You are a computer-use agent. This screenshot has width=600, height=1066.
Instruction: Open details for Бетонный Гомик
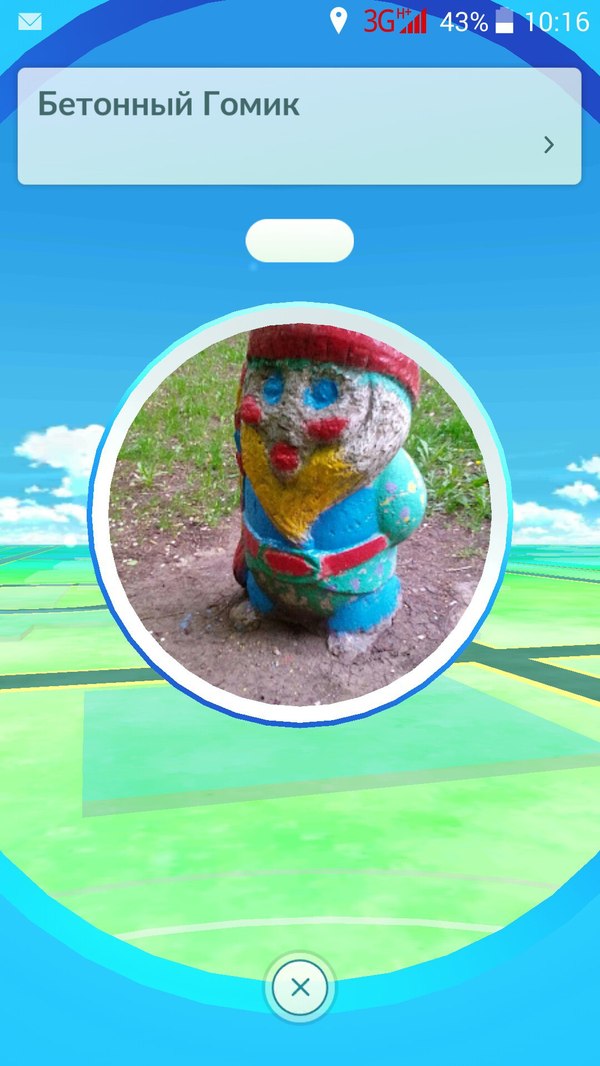(548, 145)
